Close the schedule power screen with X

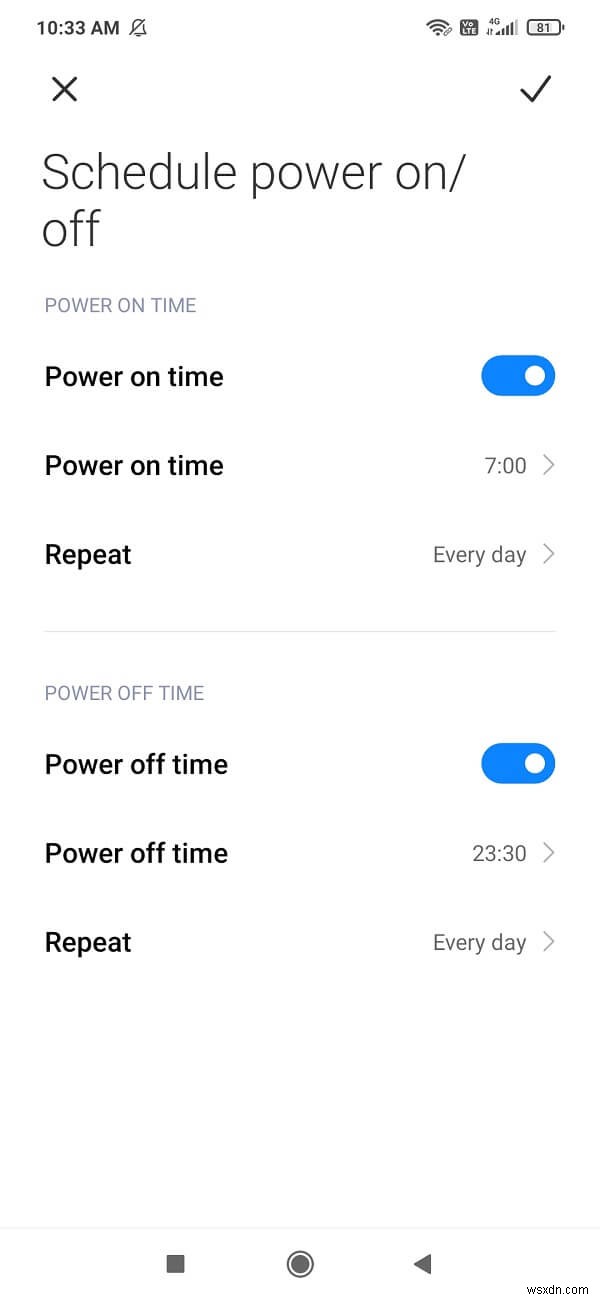[64, 90]
